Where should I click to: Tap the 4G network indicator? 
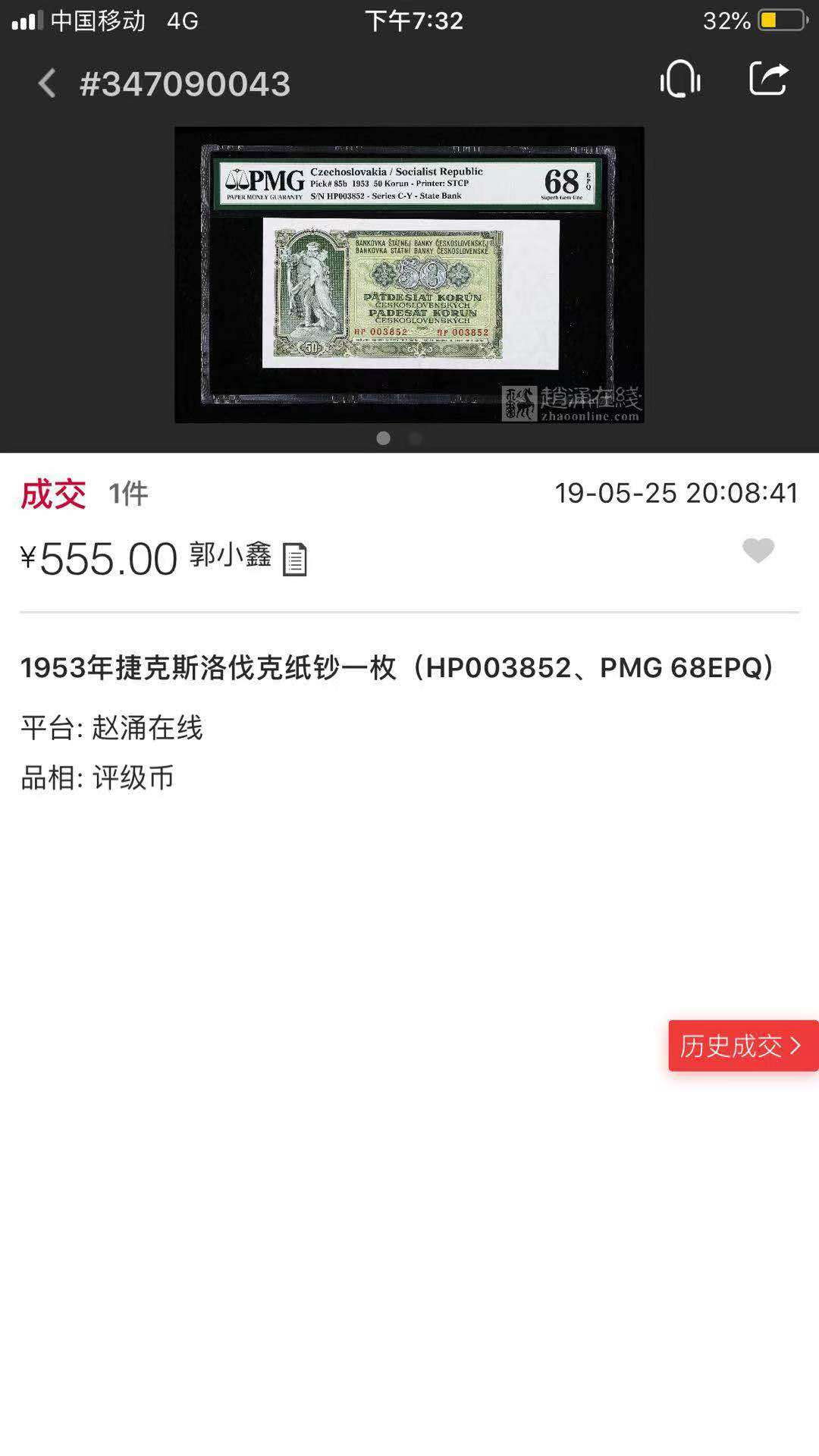coord(180,20)
